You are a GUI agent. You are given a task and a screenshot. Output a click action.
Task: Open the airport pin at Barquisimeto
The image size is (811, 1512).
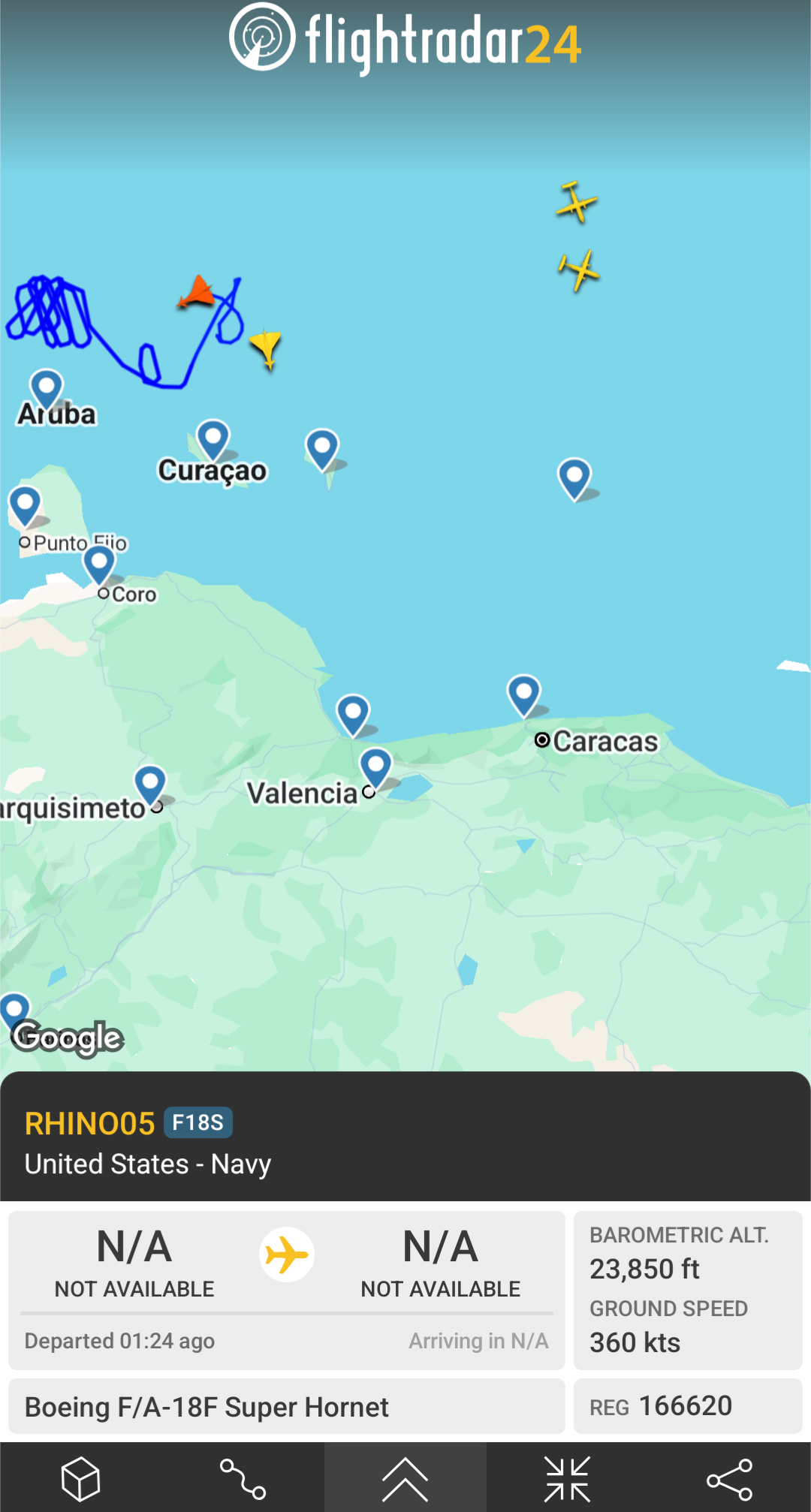[150, 785]
